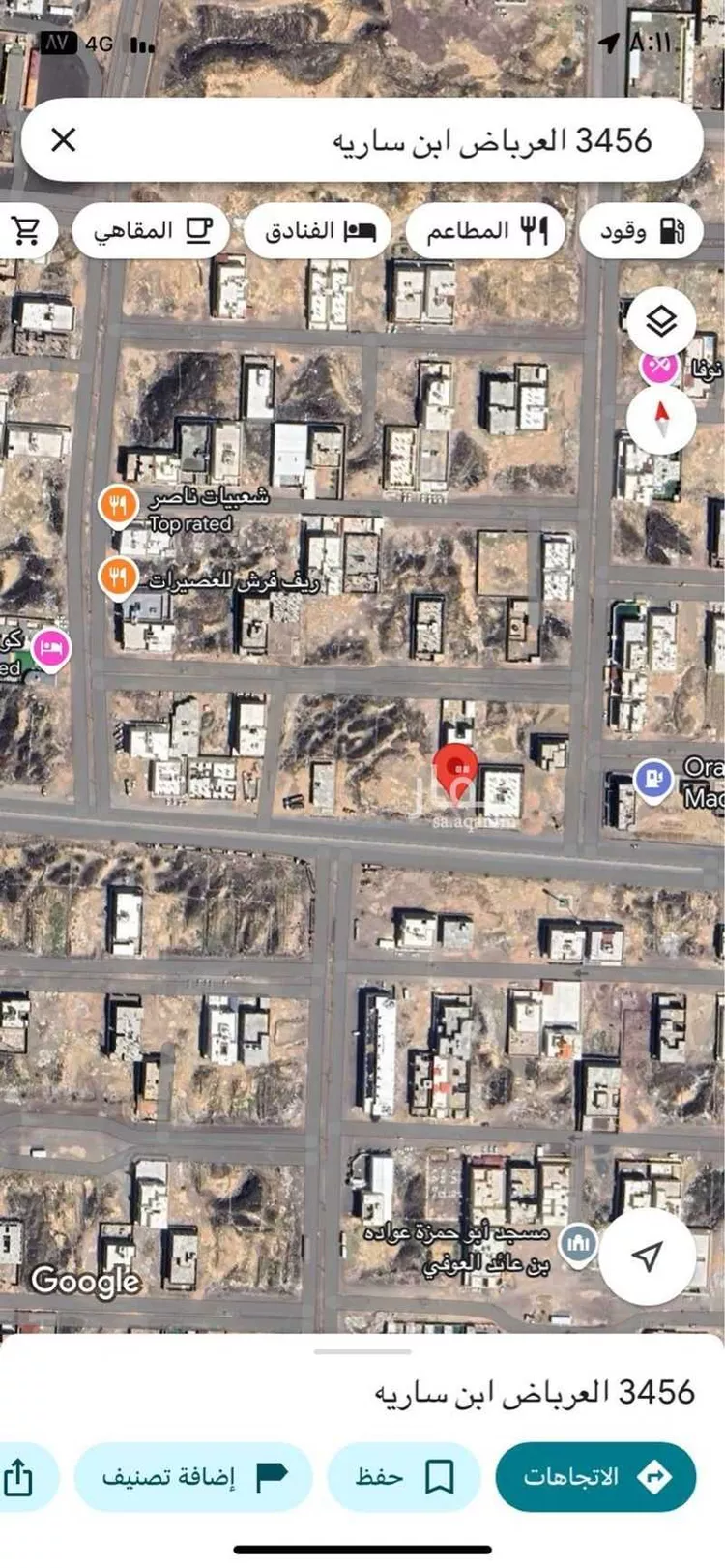Clear the search with the X button
This screenshot has width=725, height=1568.
click(64, 140)
